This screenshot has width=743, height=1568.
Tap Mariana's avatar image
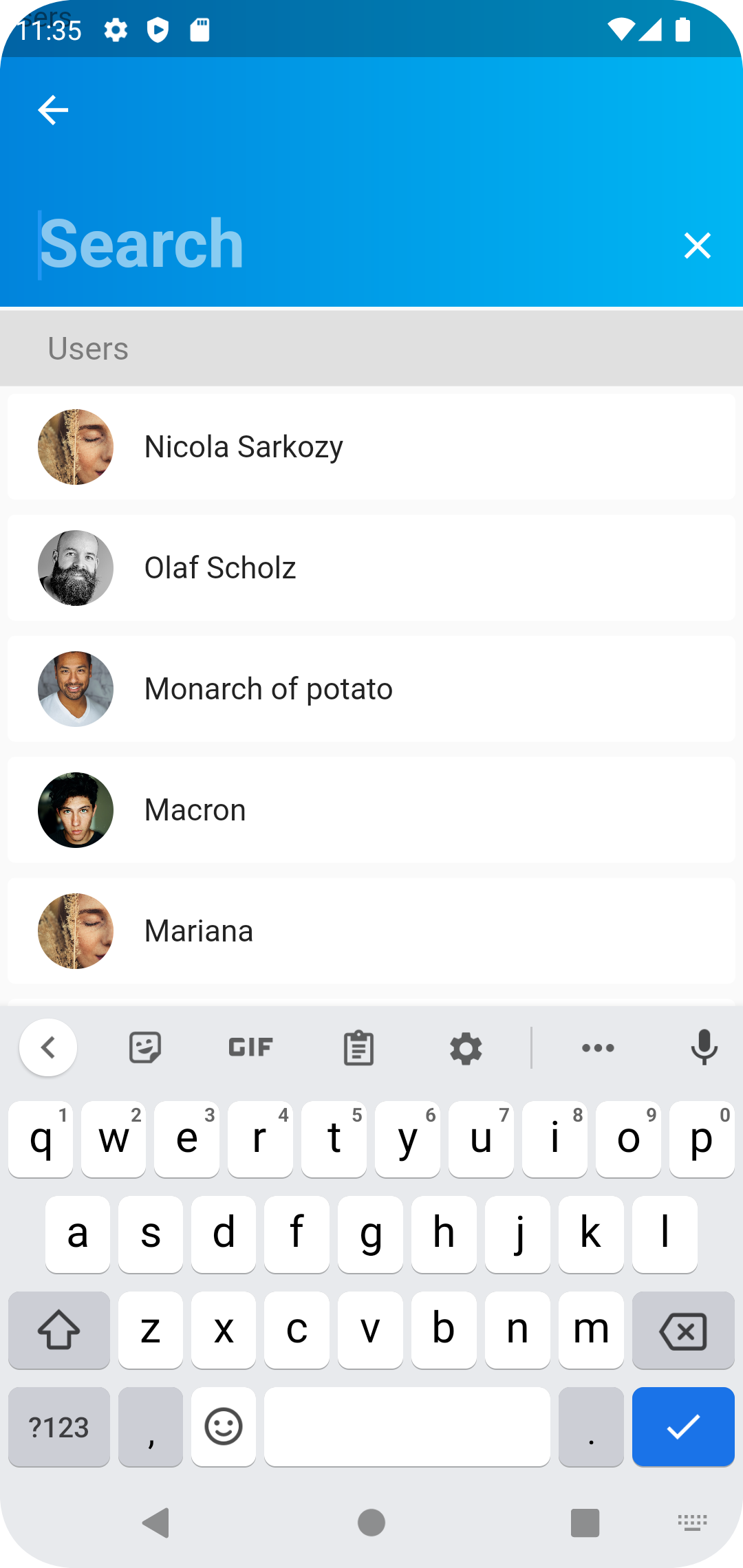pyautogui.click(x=75, y=931)
